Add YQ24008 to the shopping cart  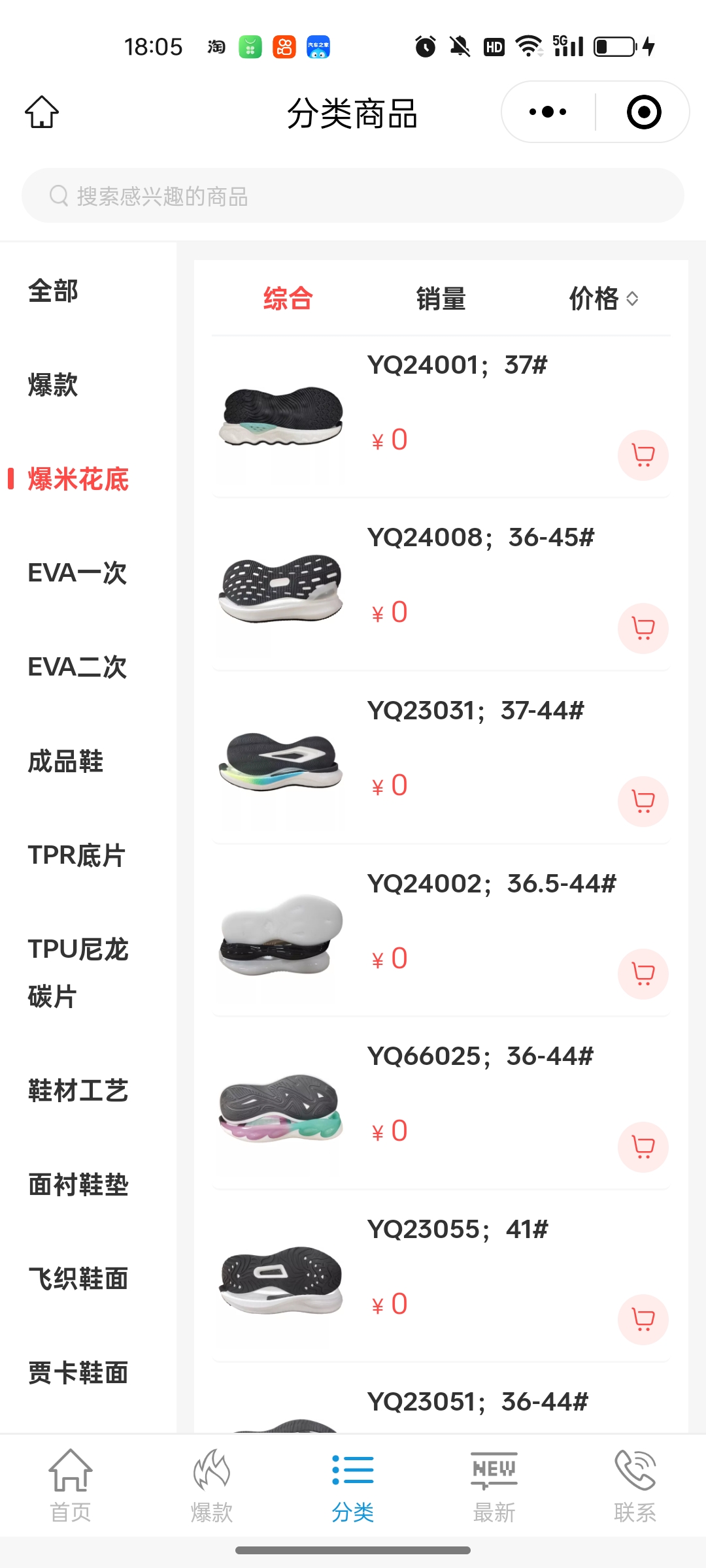pos(643,629)
